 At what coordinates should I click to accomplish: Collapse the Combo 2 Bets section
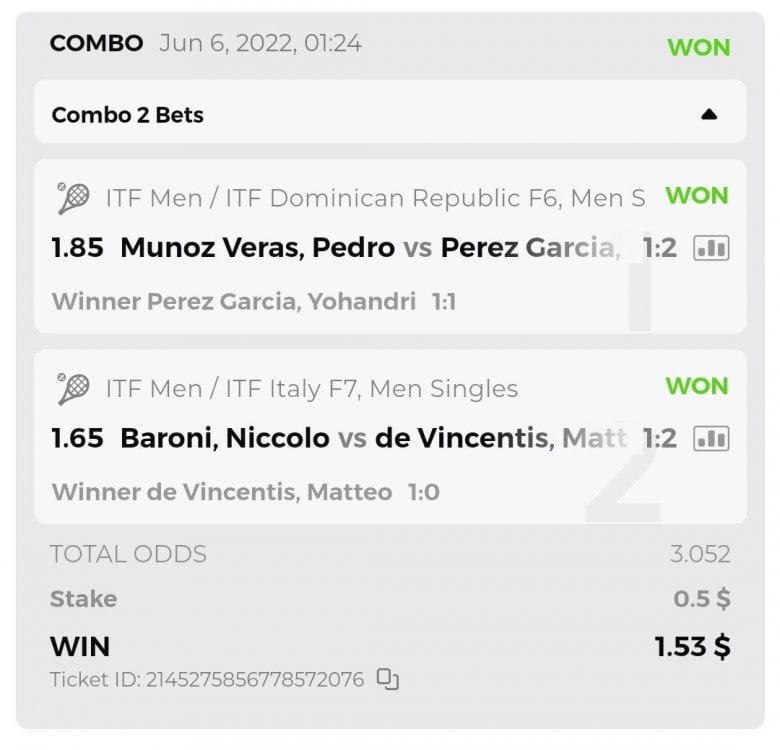tap(709, 115)
